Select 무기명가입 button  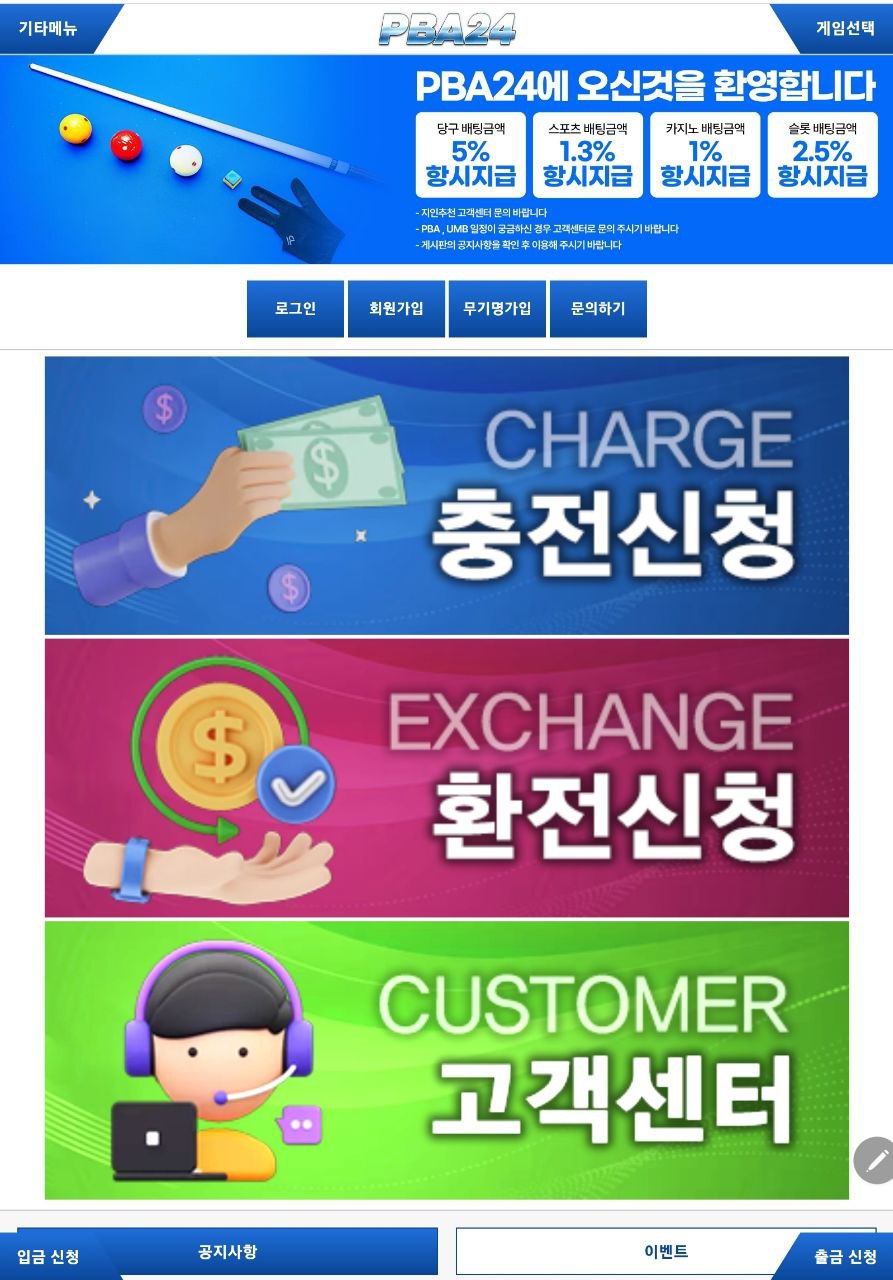pyautogui.click(x=497, y=308)
